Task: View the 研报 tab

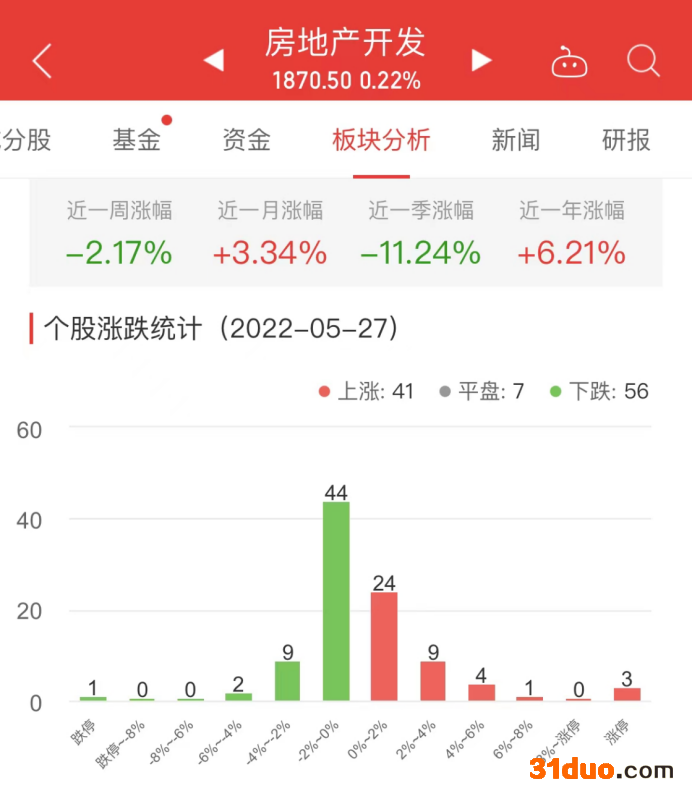Action: [626, 140]
